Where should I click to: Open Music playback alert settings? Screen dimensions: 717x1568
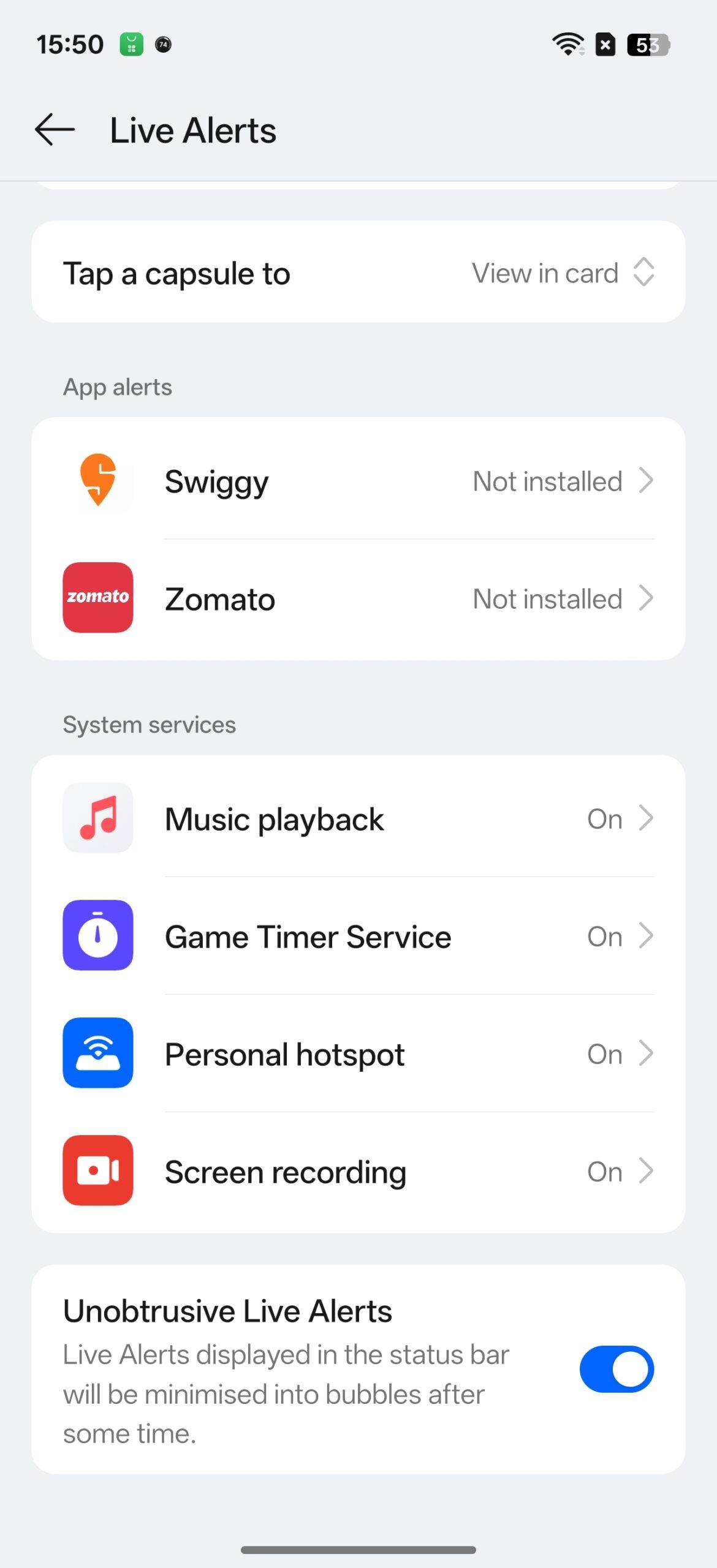click(358, 819)
